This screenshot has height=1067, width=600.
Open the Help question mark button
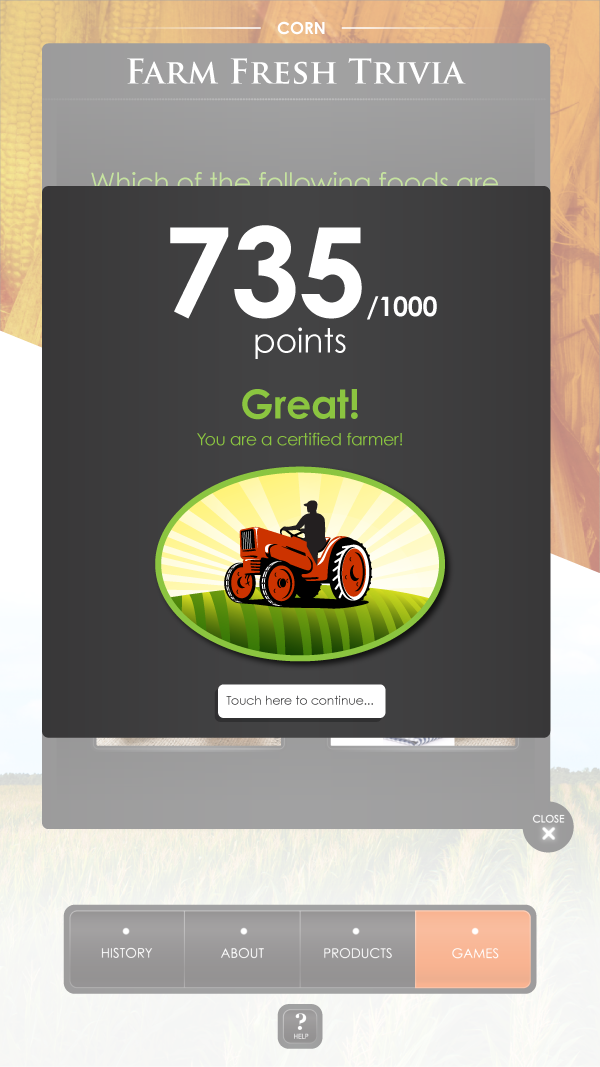(300, 1026)
